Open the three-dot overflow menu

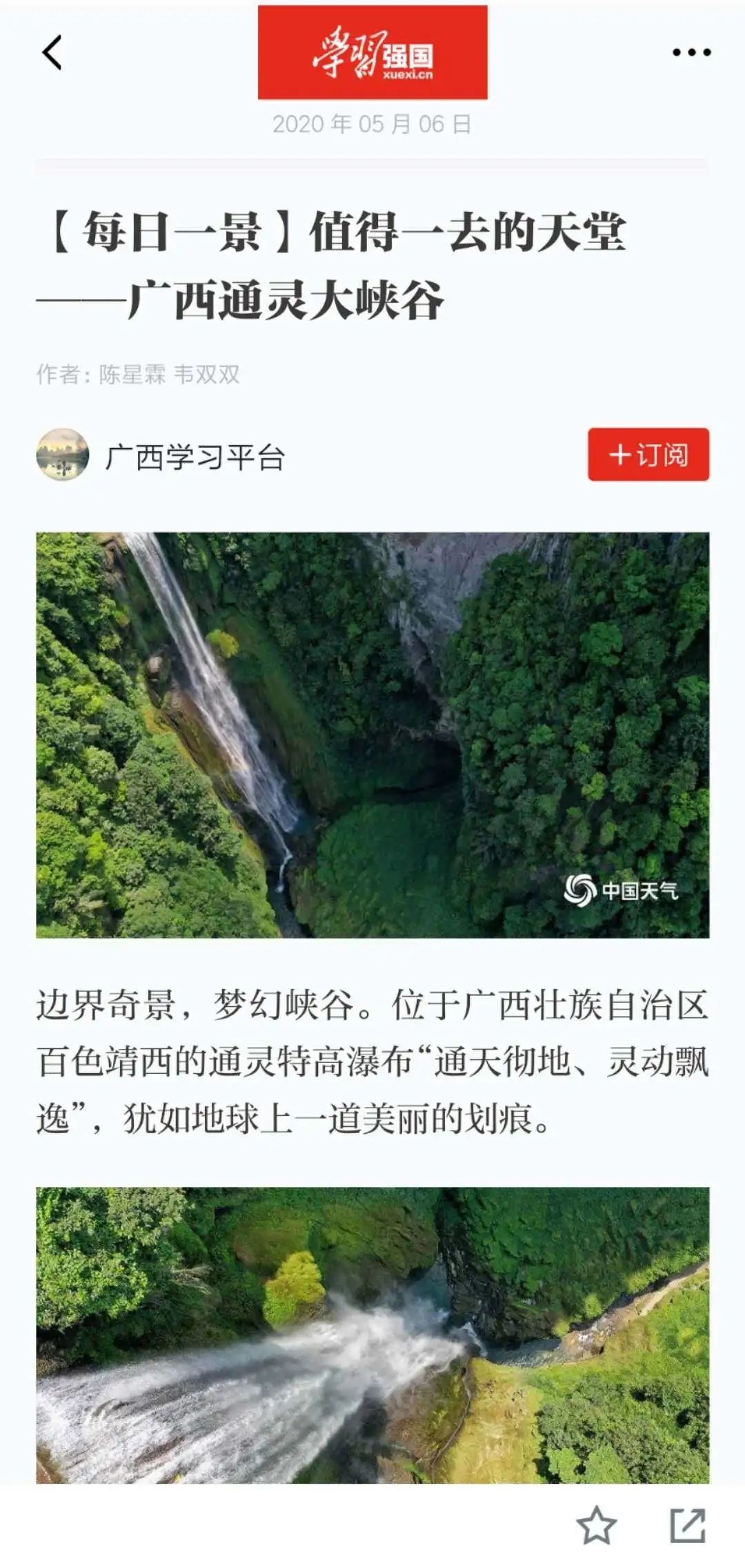coord(691,52)
